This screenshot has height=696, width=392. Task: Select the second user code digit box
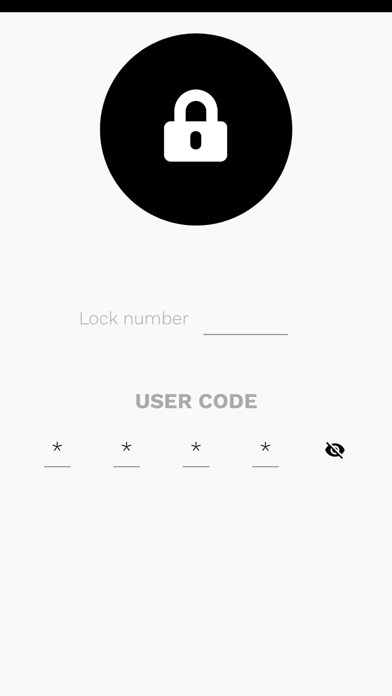click(x=127, y=450)
